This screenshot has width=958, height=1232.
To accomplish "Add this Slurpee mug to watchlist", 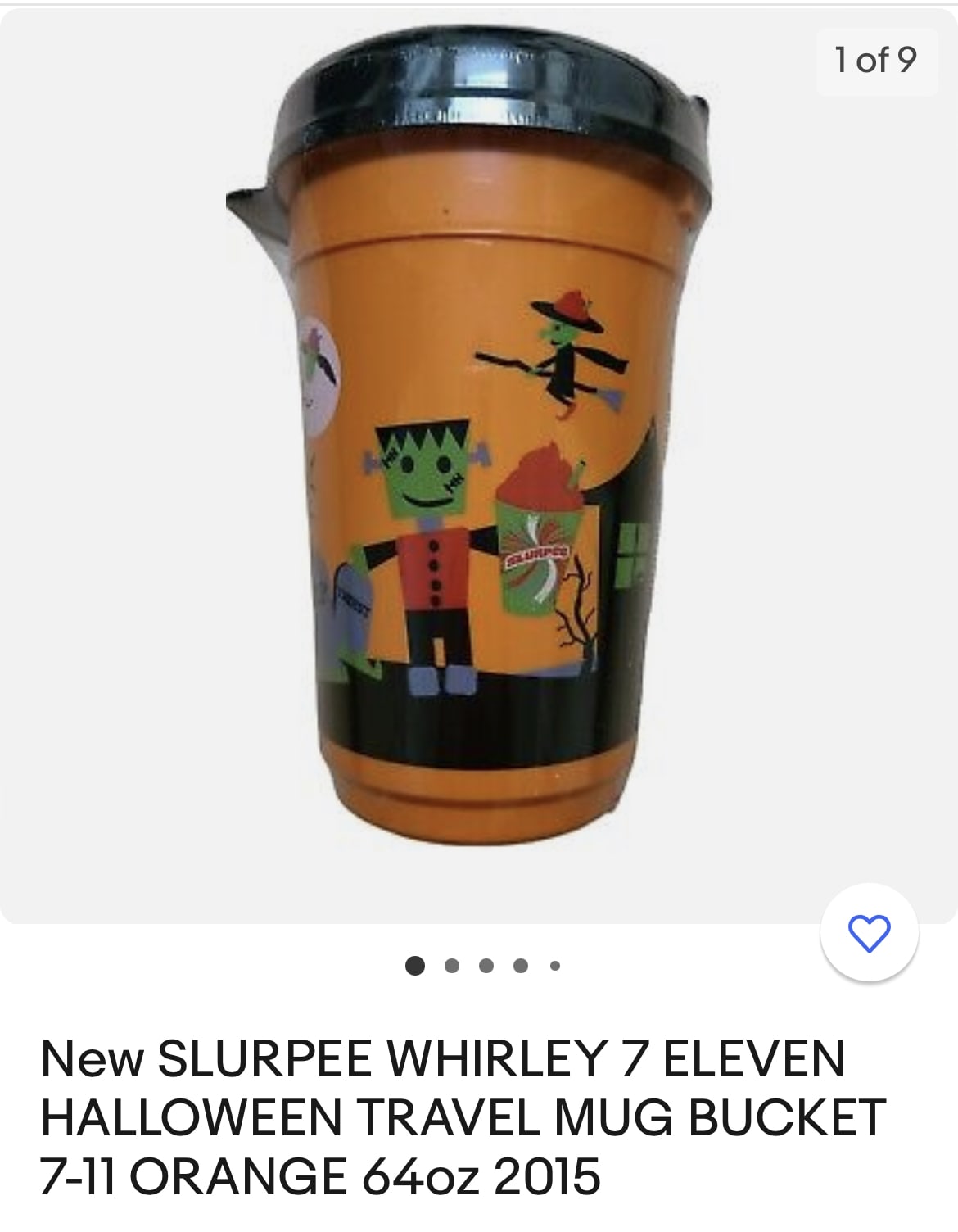I will (x=869, y=934).
